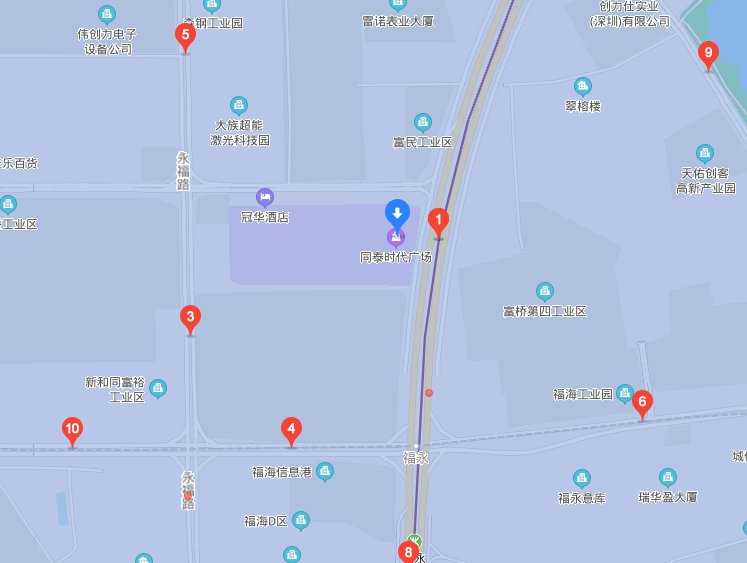Select map marker number 3

pyautogui.click(x=190, y=318)
